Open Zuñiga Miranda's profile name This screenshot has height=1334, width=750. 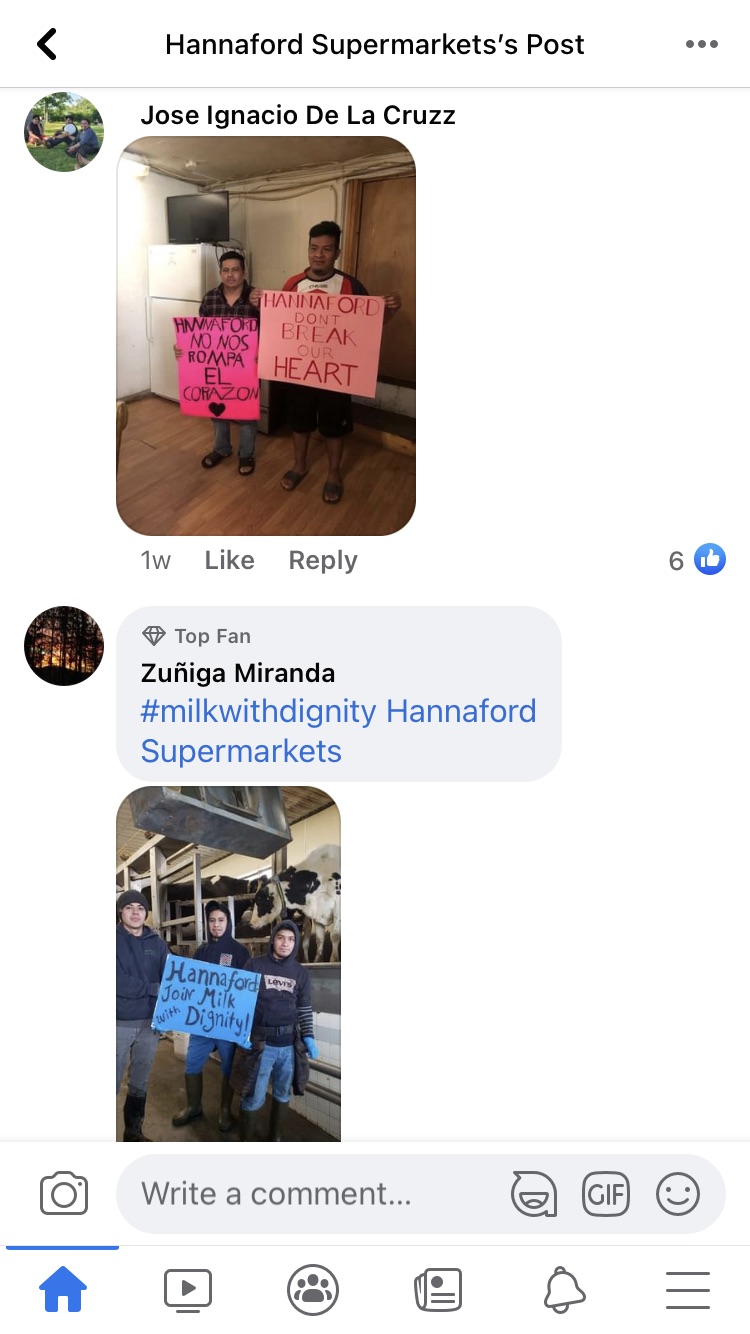click(238, 673)
